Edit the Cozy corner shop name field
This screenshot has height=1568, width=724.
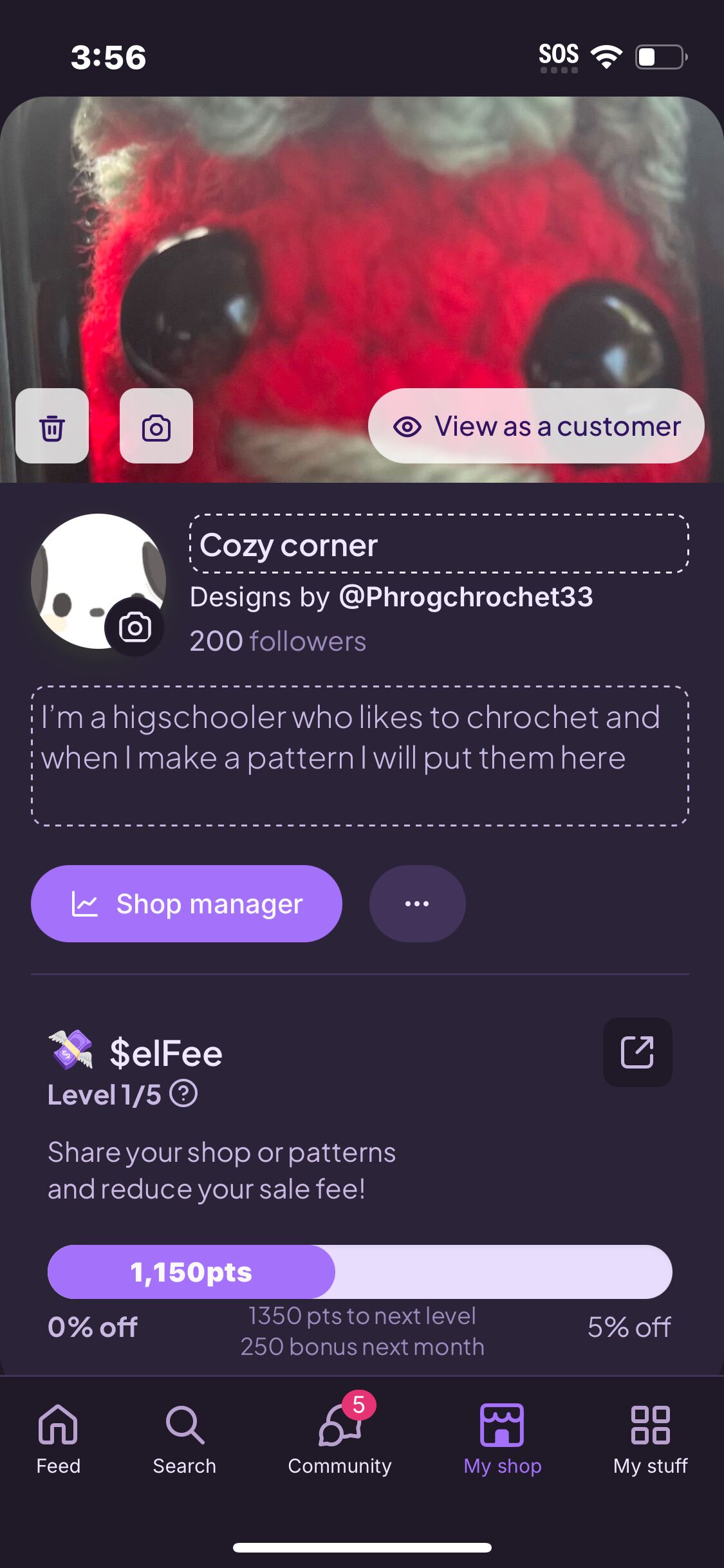click(439, 544)
